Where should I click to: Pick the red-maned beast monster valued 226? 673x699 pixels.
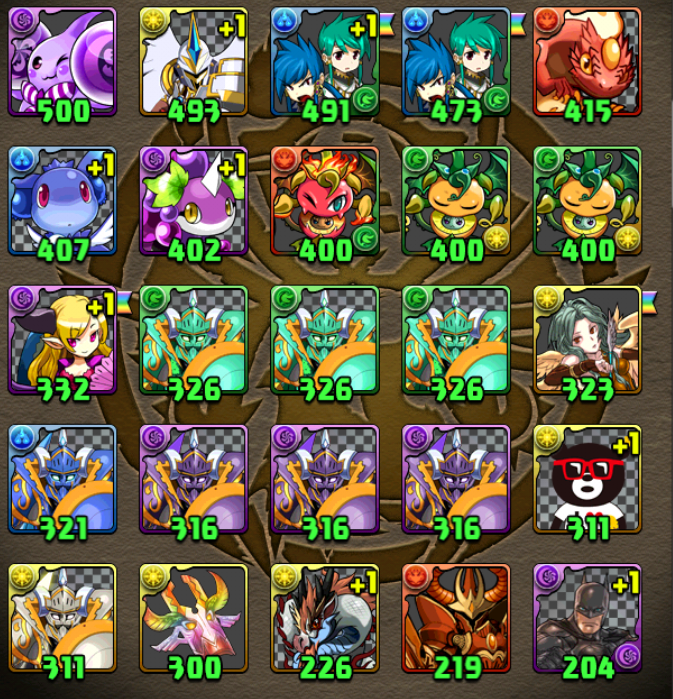[324, 617]
